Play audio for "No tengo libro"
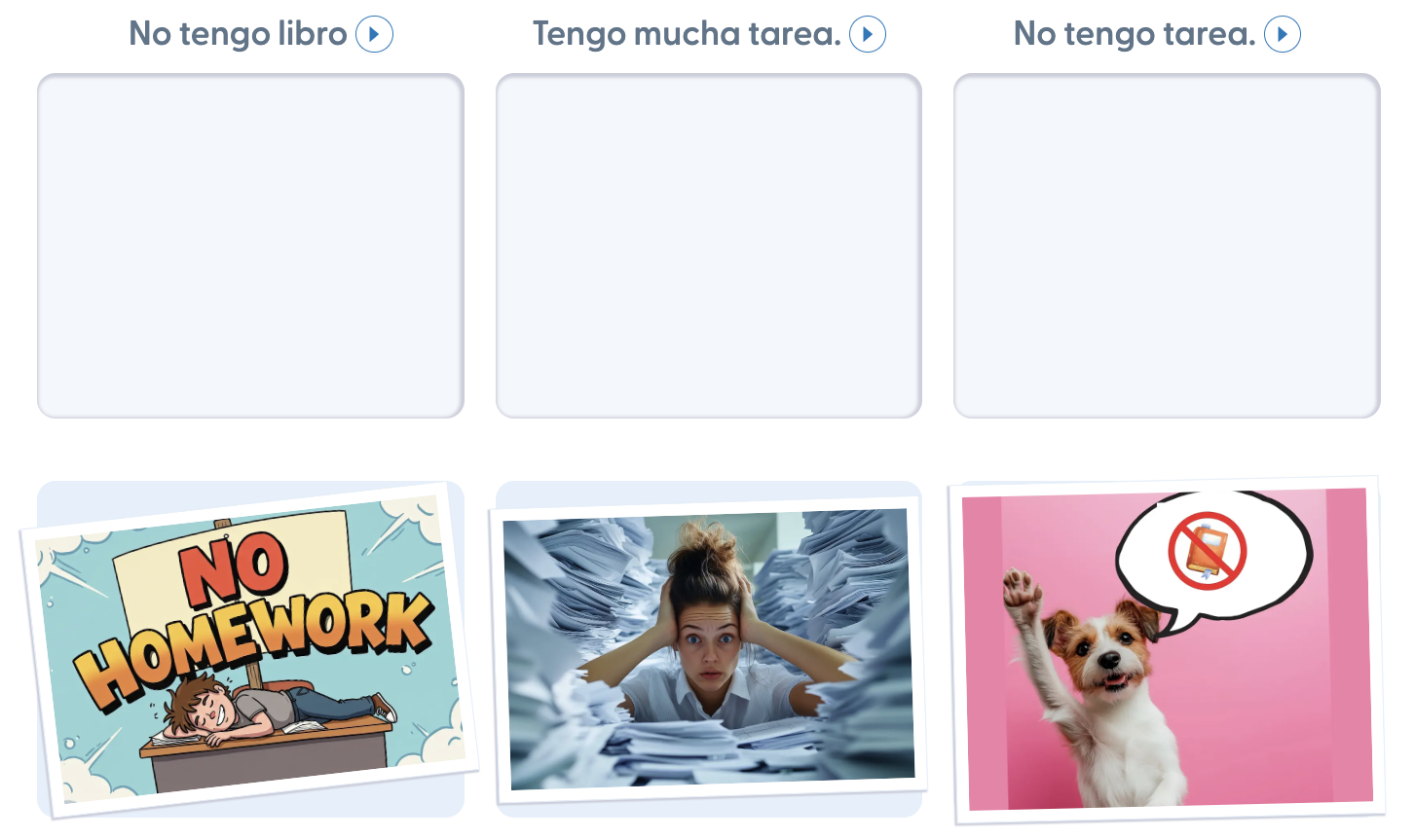 374,35
